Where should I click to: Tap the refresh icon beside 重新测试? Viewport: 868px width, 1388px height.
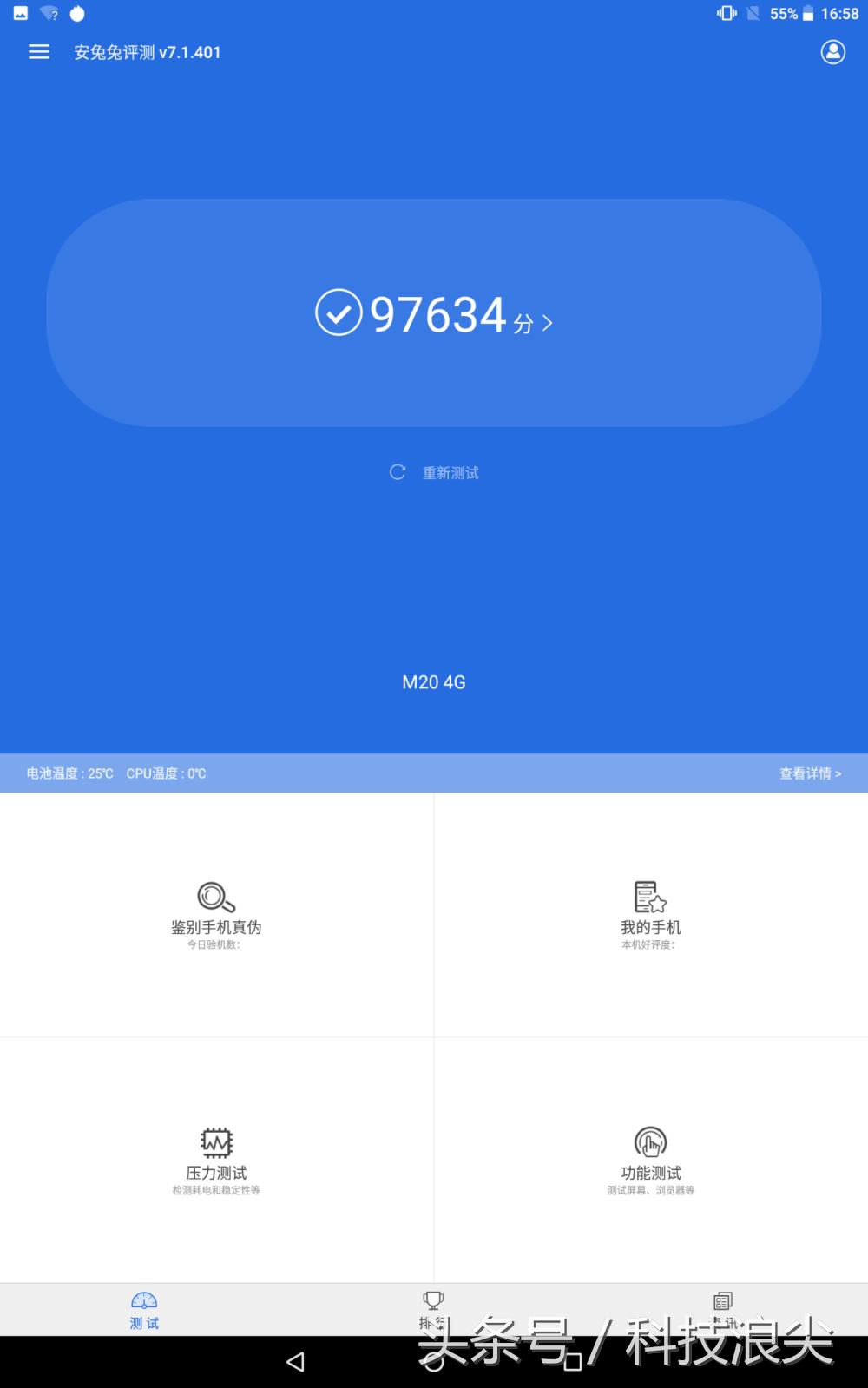397,472
